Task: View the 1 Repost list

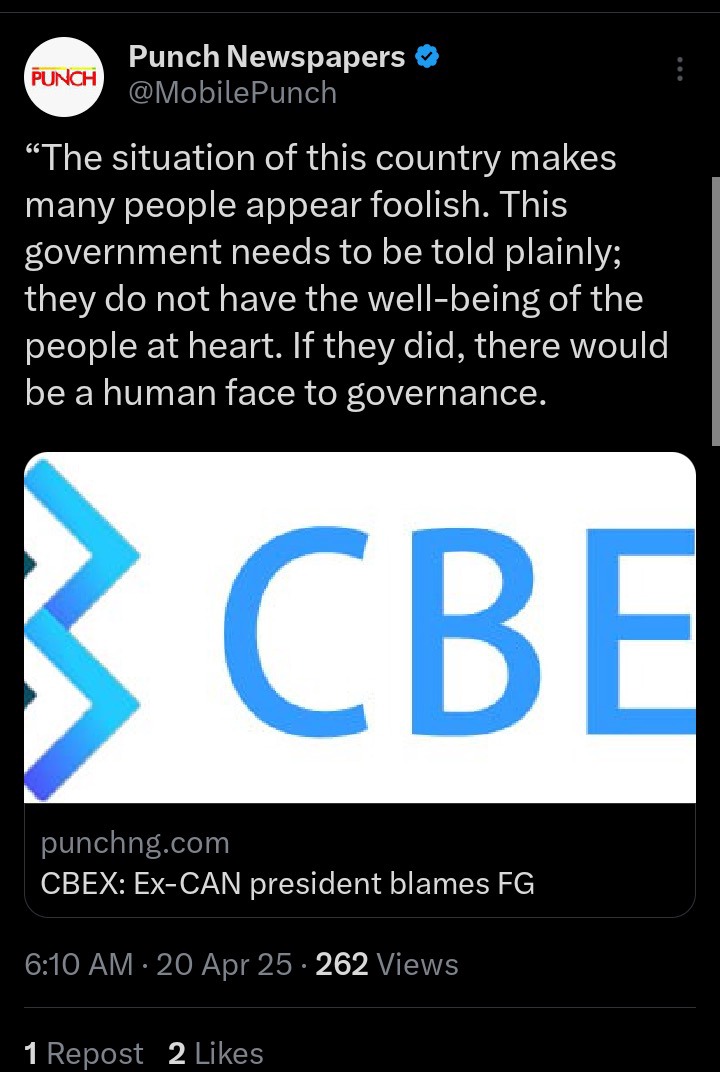Action: coord(84,1053)
